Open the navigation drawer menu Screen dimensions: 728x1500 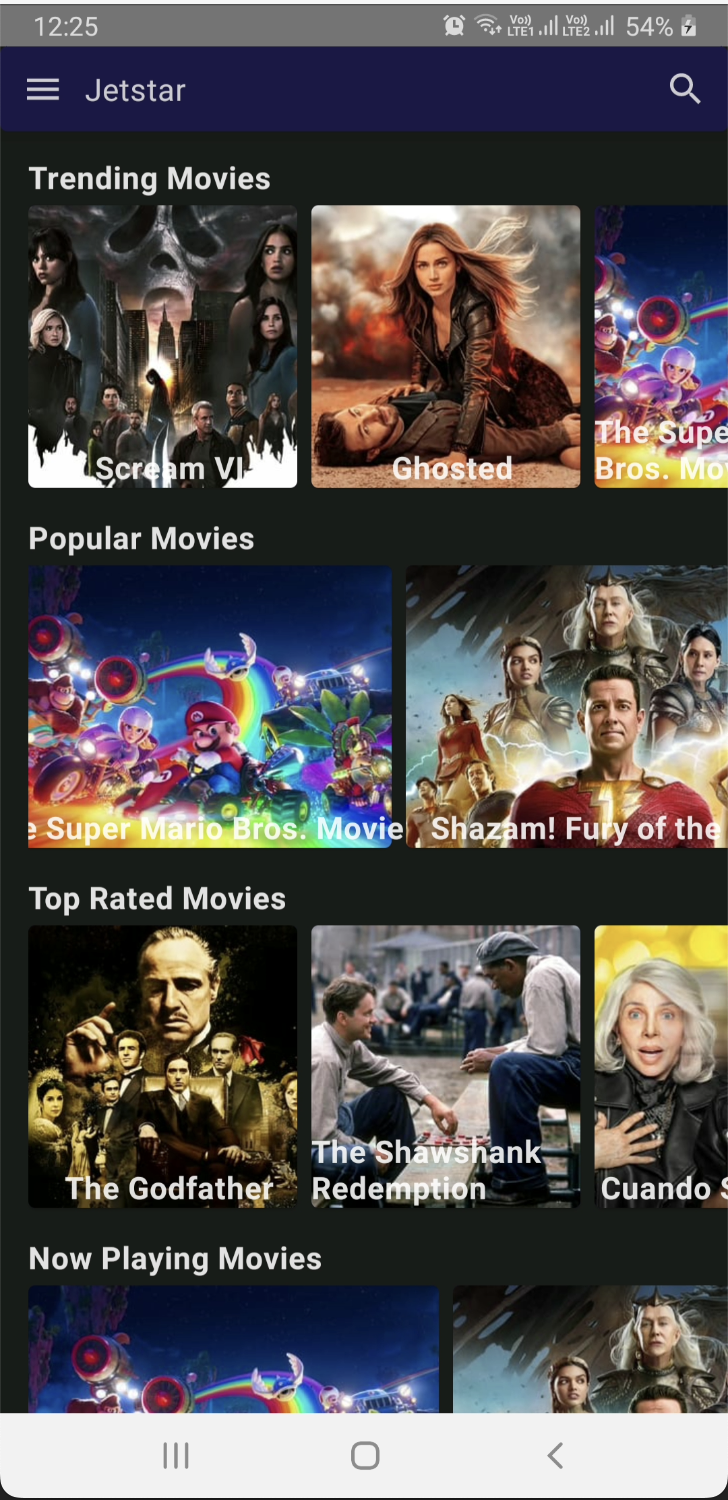click(43, 90)
